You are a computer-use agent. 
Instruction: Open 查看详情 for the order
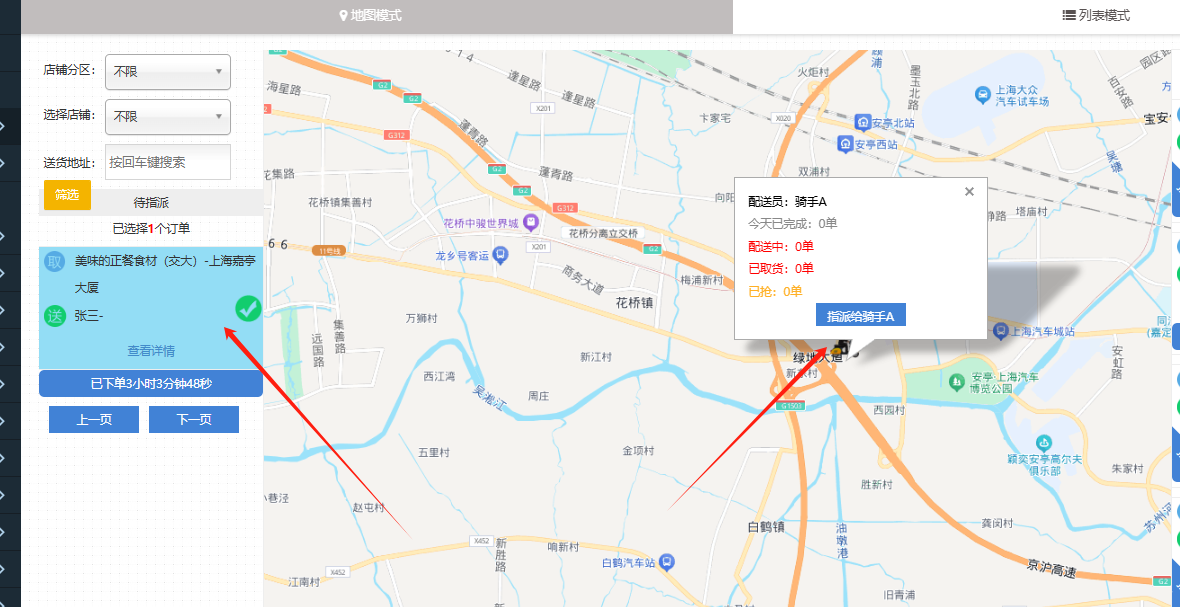(151, 351)
